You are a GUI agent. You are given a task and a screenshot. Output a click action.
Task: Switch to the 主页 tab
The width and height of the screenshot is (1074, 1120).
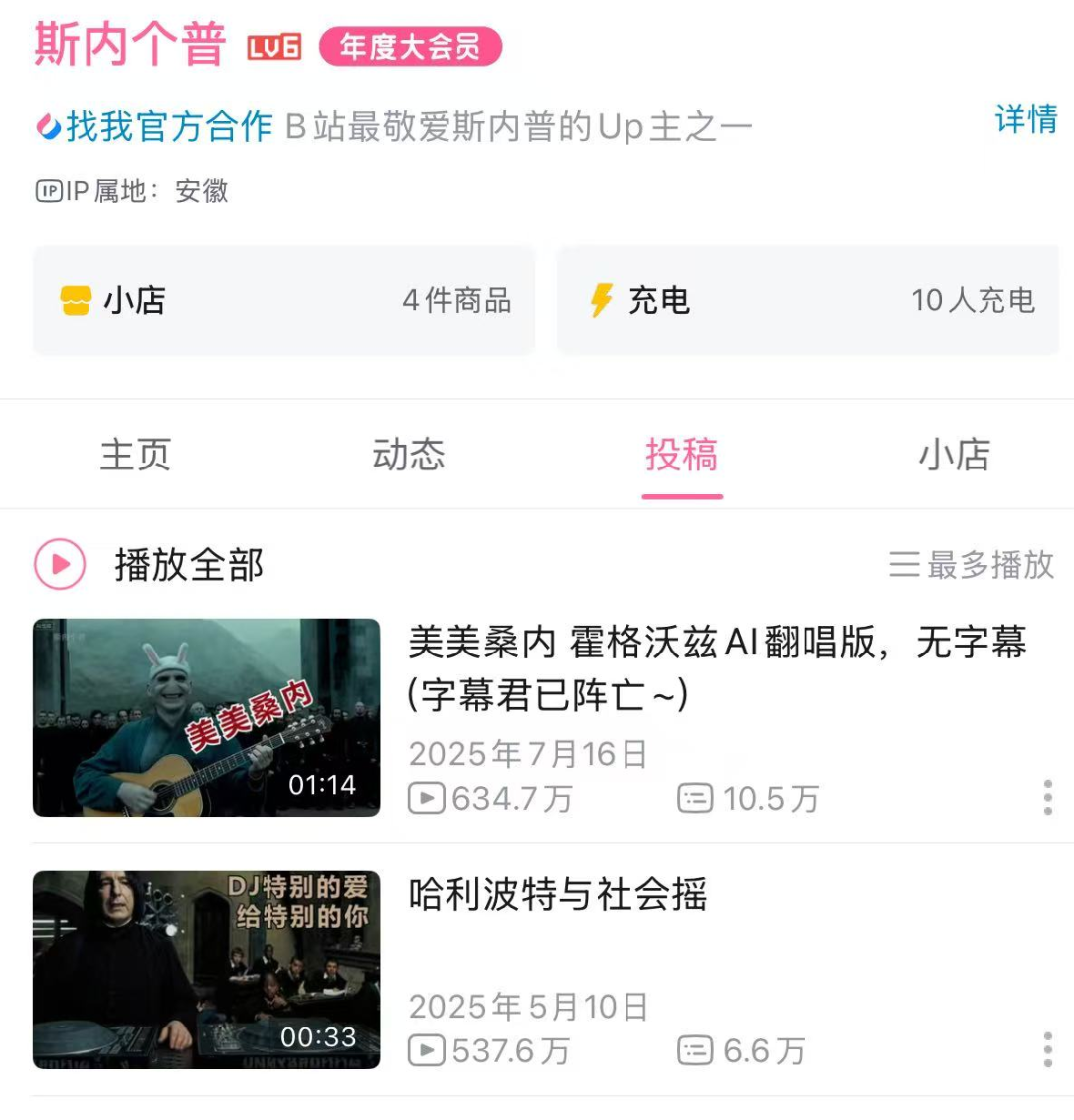pyautogui.click(x=135, y=455)
